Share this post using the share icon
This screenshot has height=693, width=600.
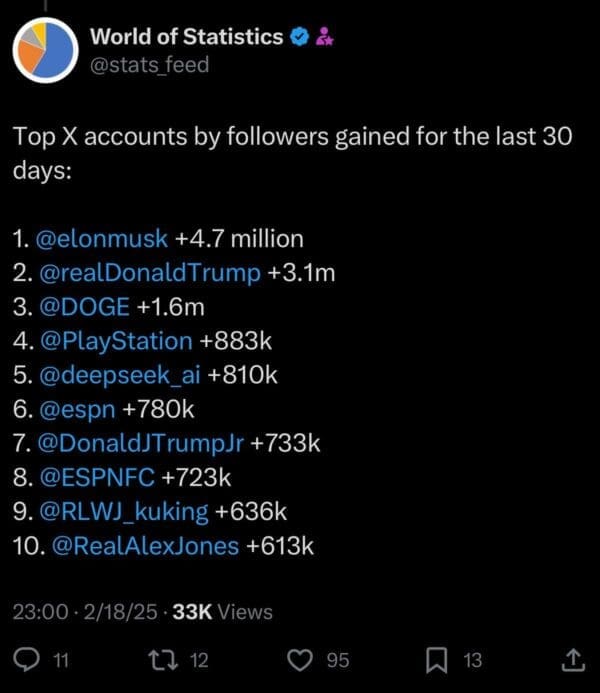pos(573,659)
